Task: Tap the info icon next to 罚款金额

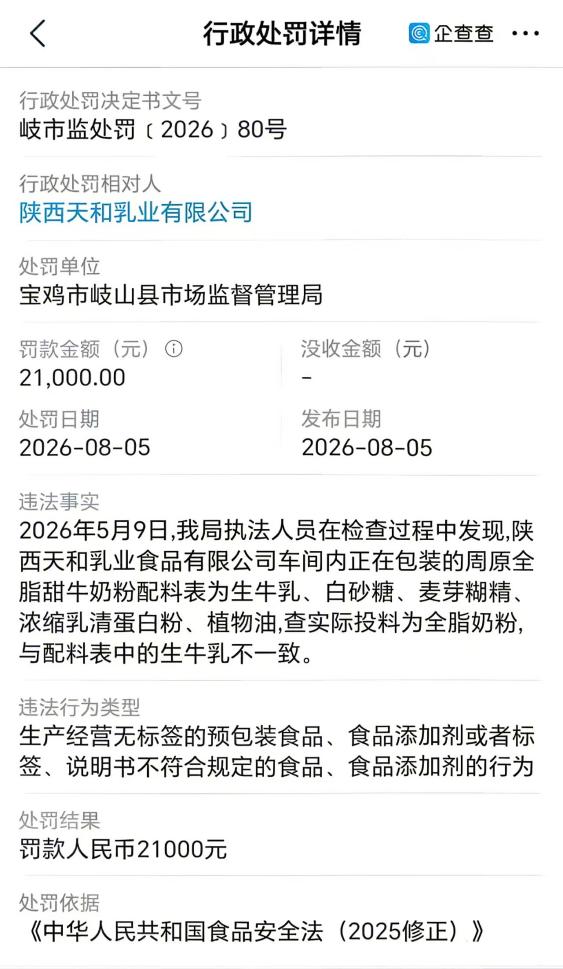Action: [x=174, y=349]
